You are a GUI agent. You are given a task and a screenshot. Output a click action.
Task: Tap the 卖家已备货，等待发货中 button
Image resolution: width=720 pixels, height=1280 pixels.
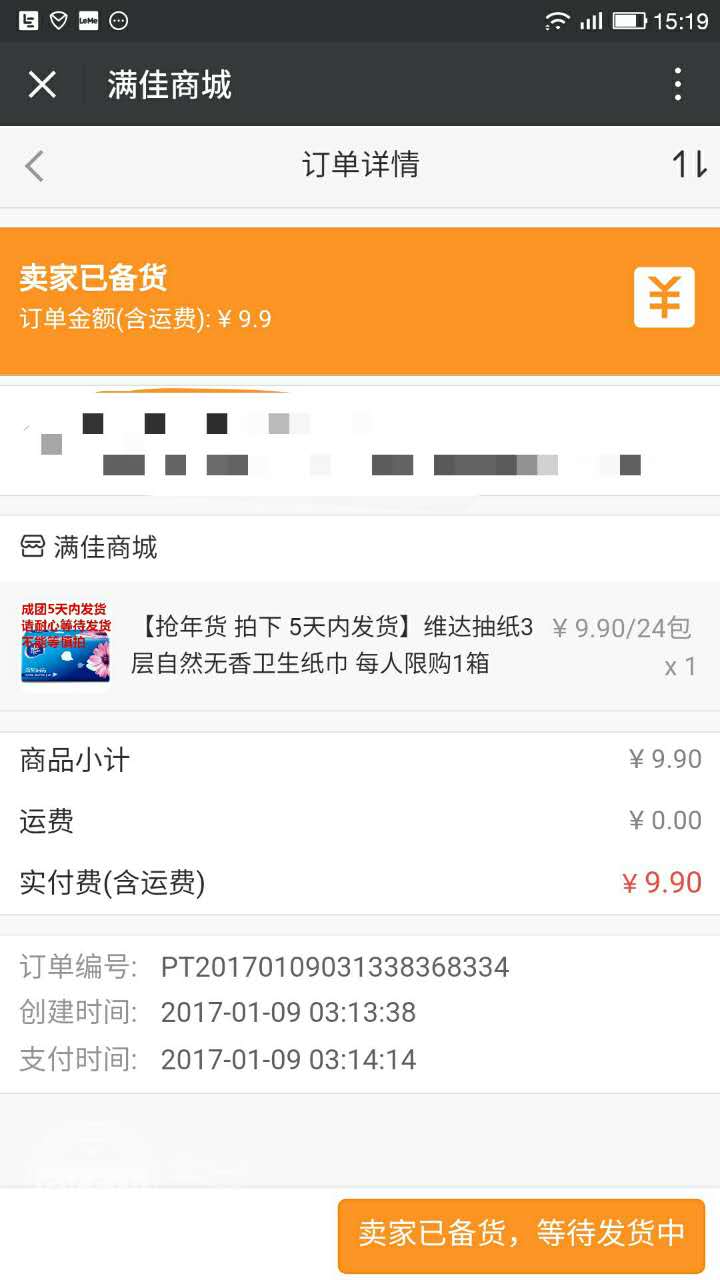521,1234
